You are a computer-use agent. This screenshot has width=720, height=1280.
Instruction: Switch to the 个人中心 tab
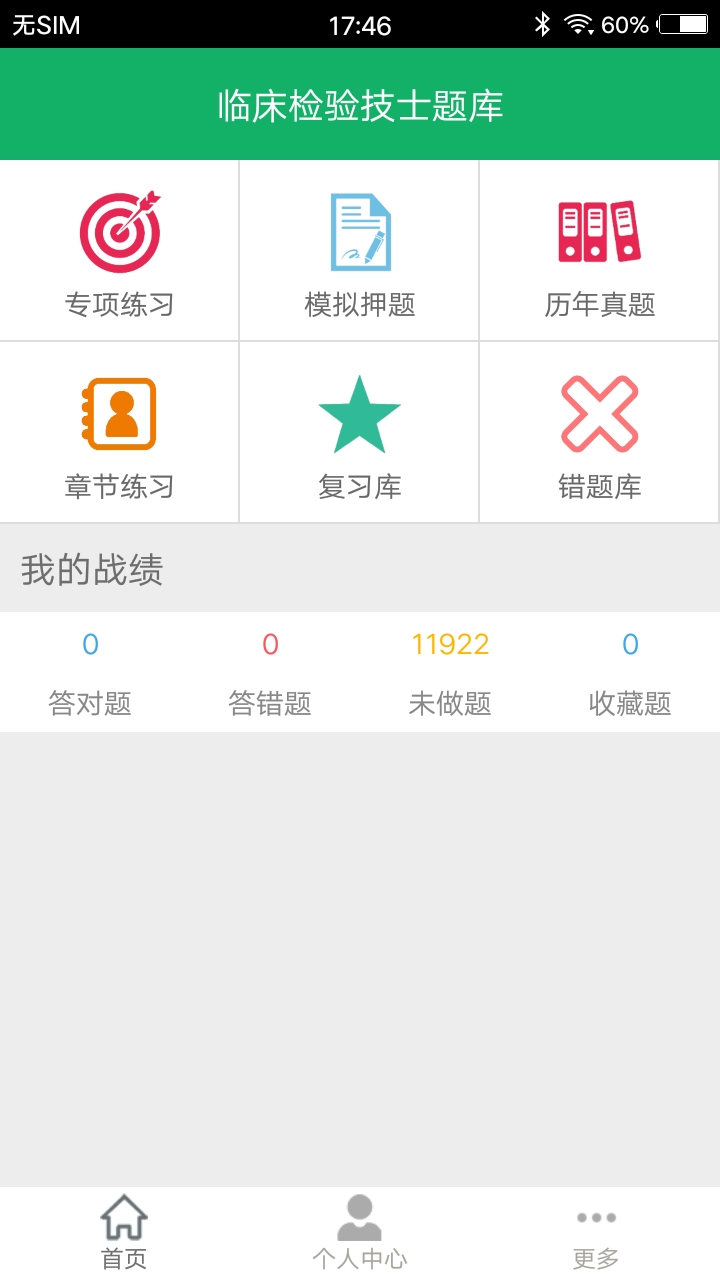tap(360, 1232)
